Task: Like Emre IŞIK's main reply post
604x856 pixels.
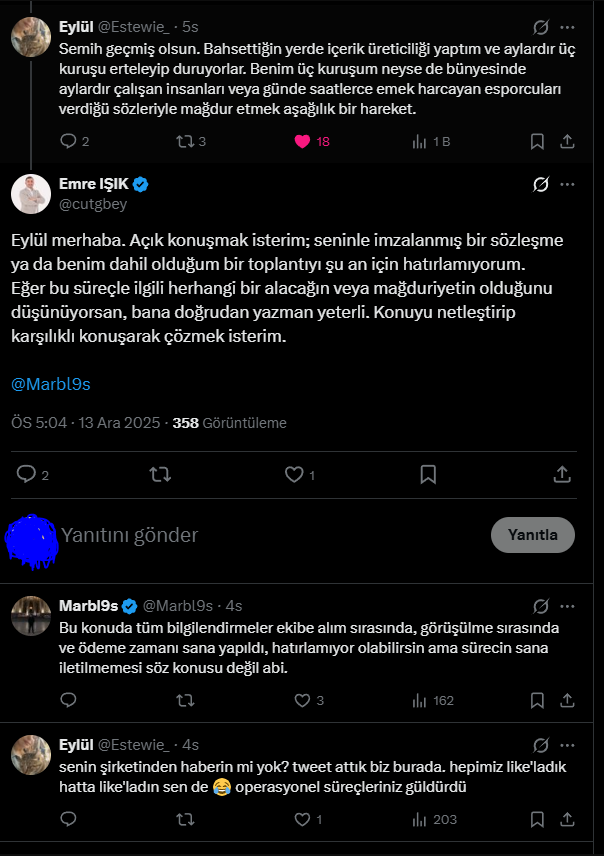Action: coord(294,474)
